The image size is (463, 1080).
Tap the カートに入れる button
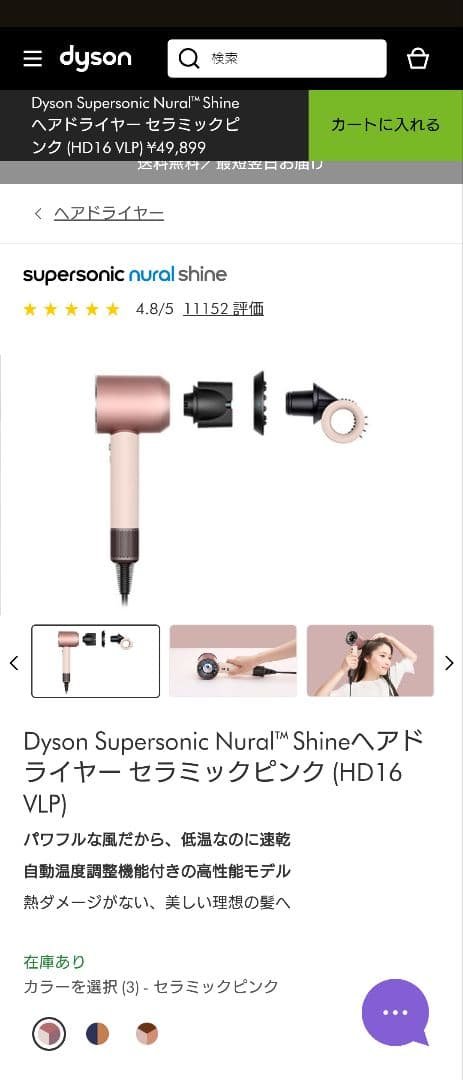click(385, 125)
